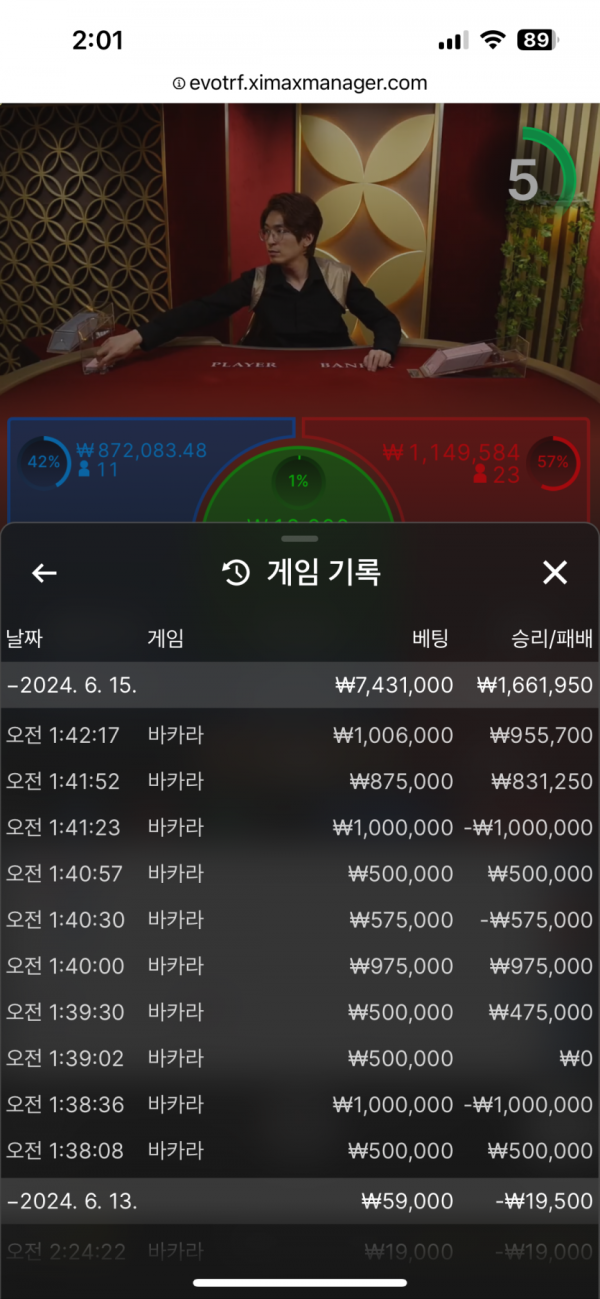Open the 오전 1:38:08 baccarat record
Screen dimensions: 600x1299
(x=300, y=1151)
